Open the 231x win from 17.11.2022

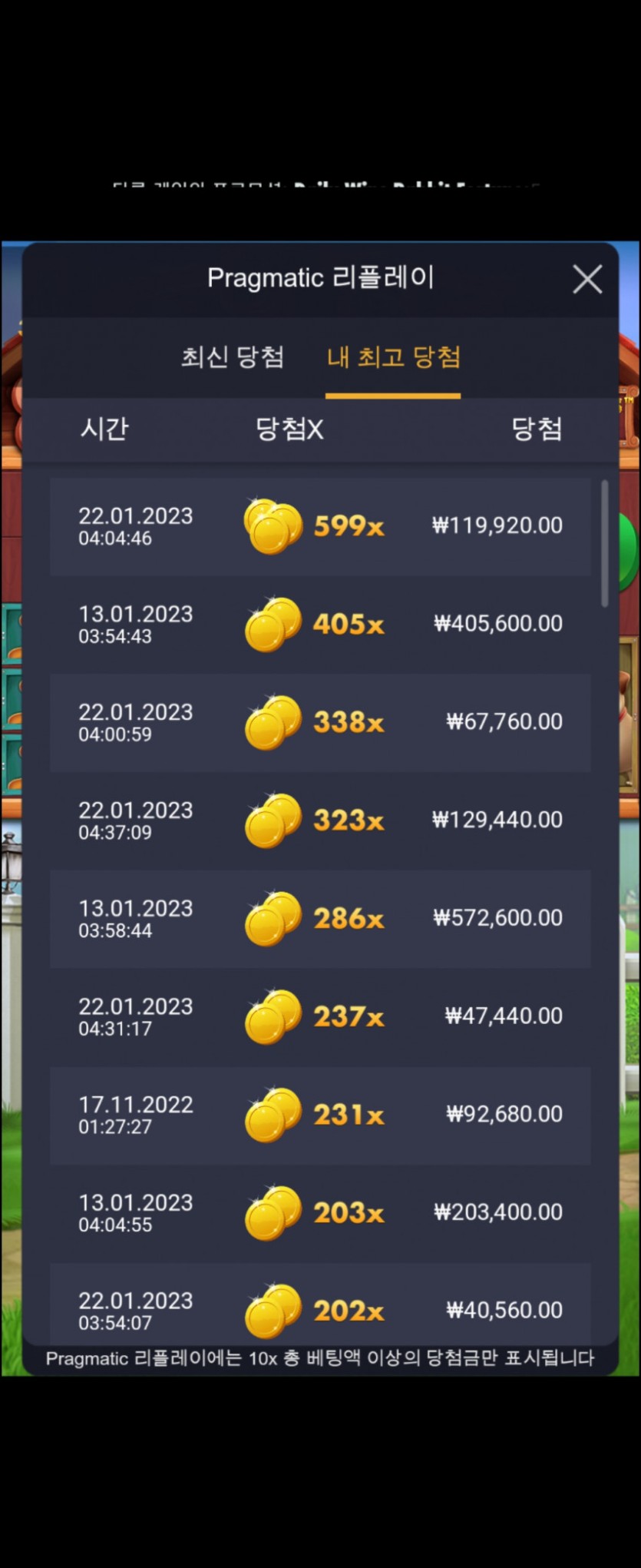(320, 1115)
